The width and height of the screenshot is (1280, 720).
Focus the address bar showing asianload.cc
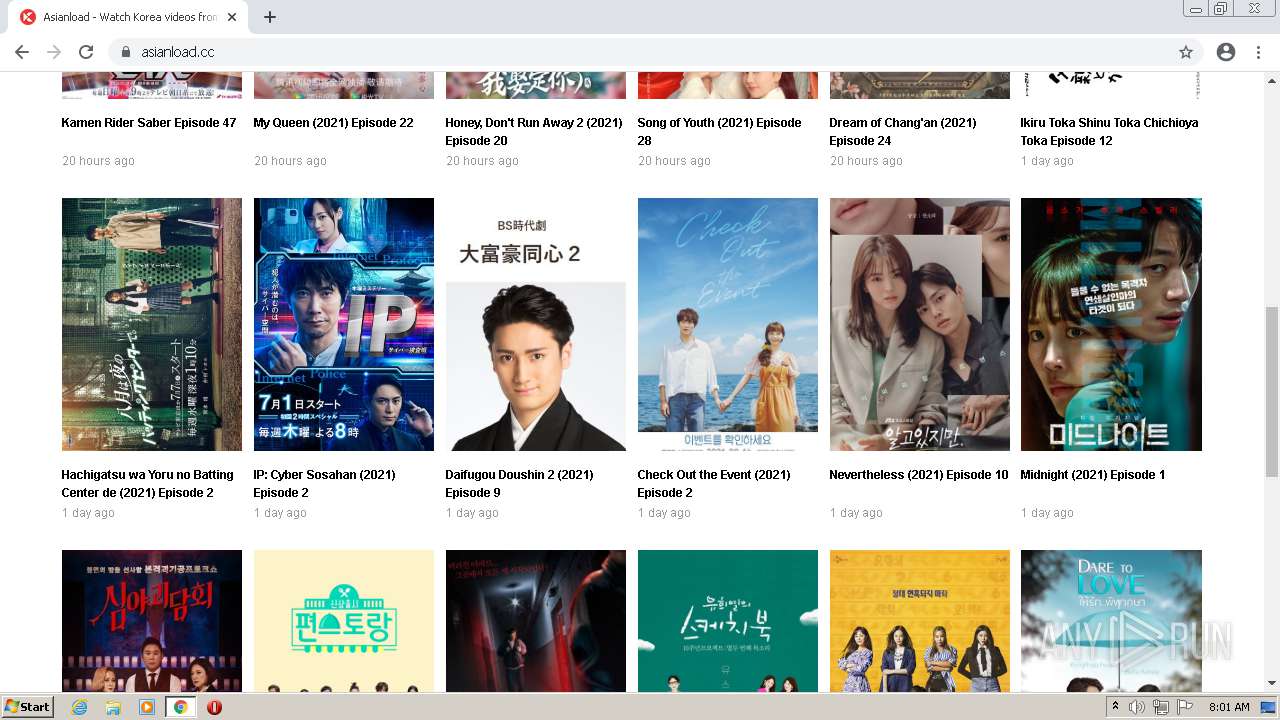tap(600, 52)
